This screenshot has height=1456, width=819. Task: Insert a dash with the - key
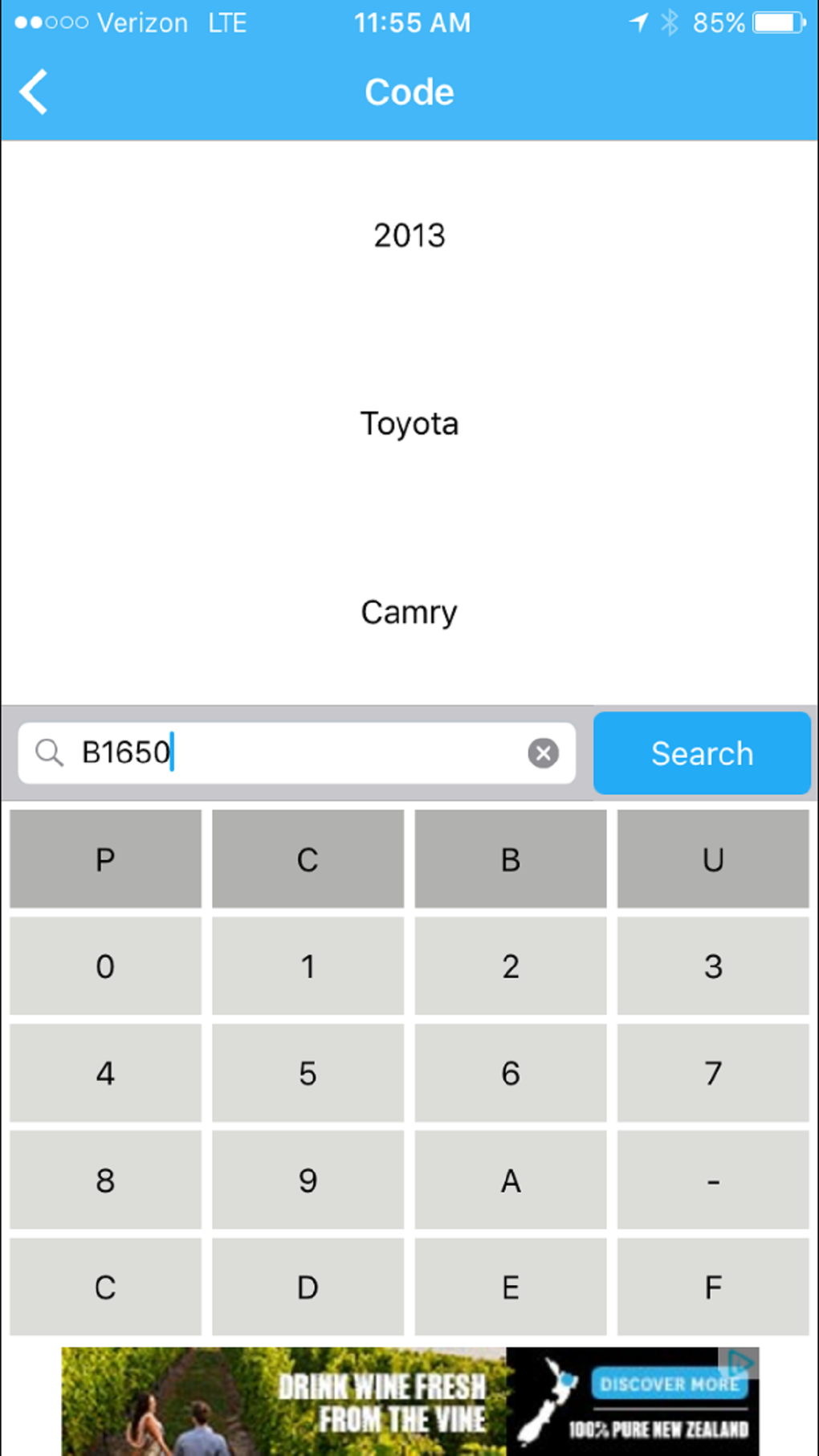713,1181
